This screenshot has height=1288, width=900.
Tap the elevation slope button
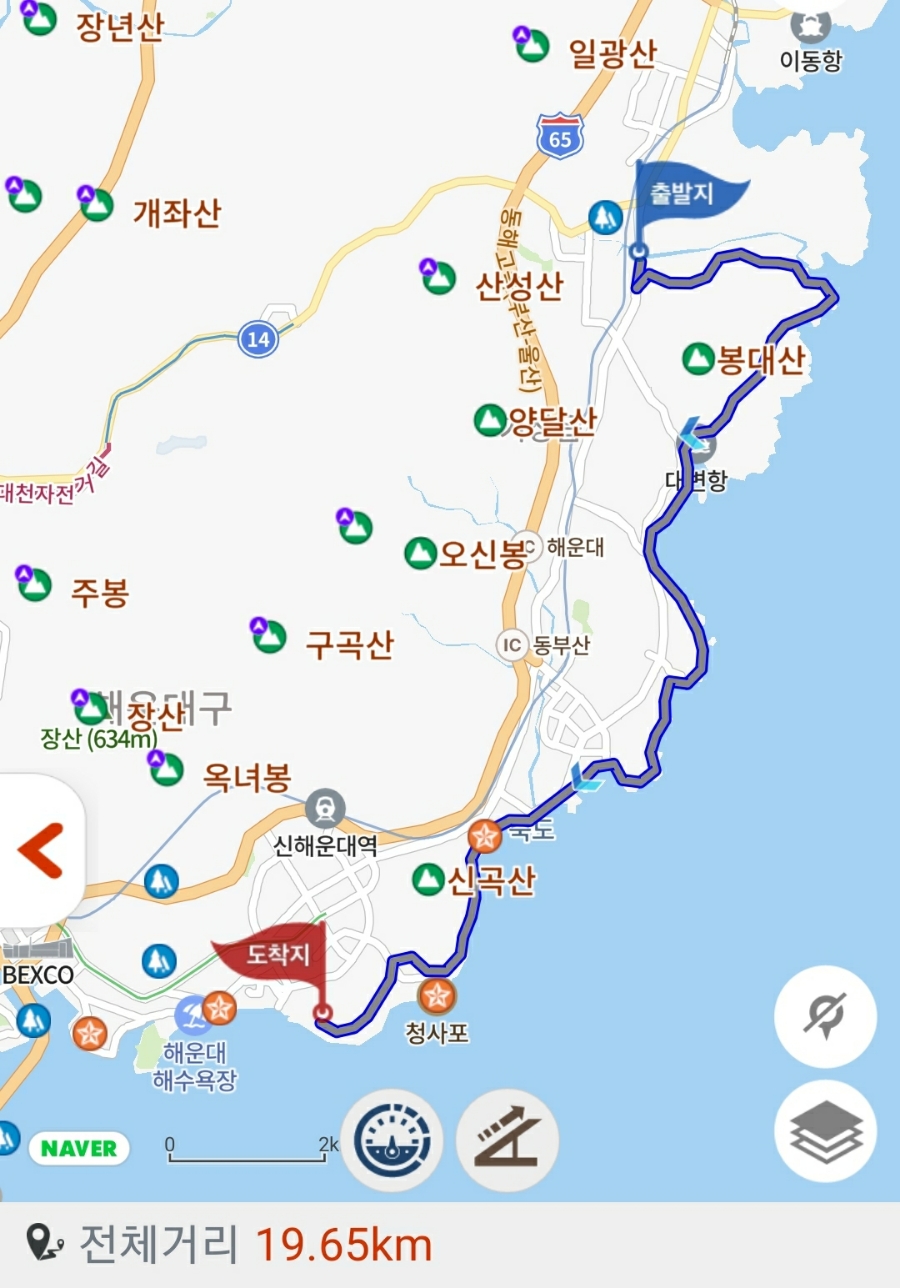tap(508, 1140)
